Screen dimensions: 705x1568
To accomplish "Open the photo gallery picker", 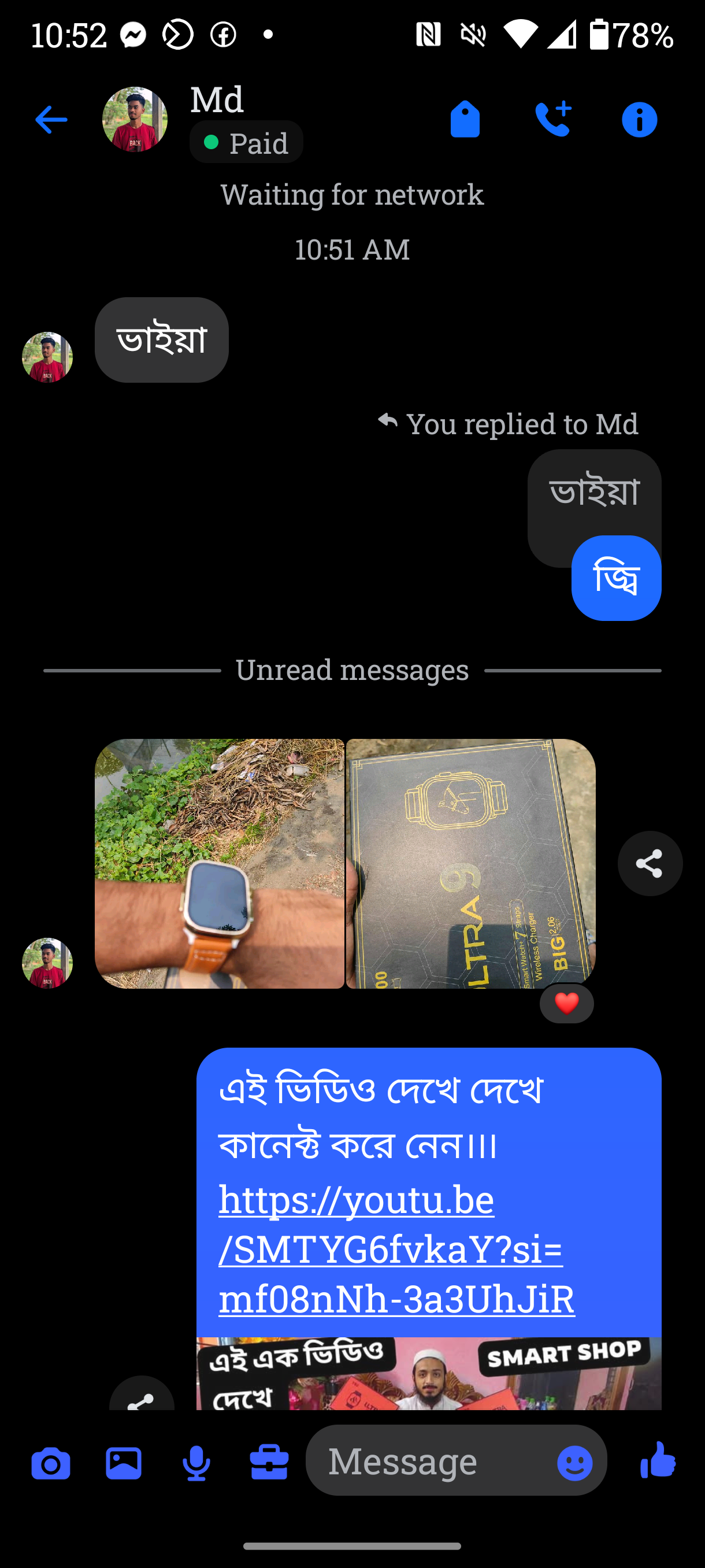I will (x=124, y=1463).
